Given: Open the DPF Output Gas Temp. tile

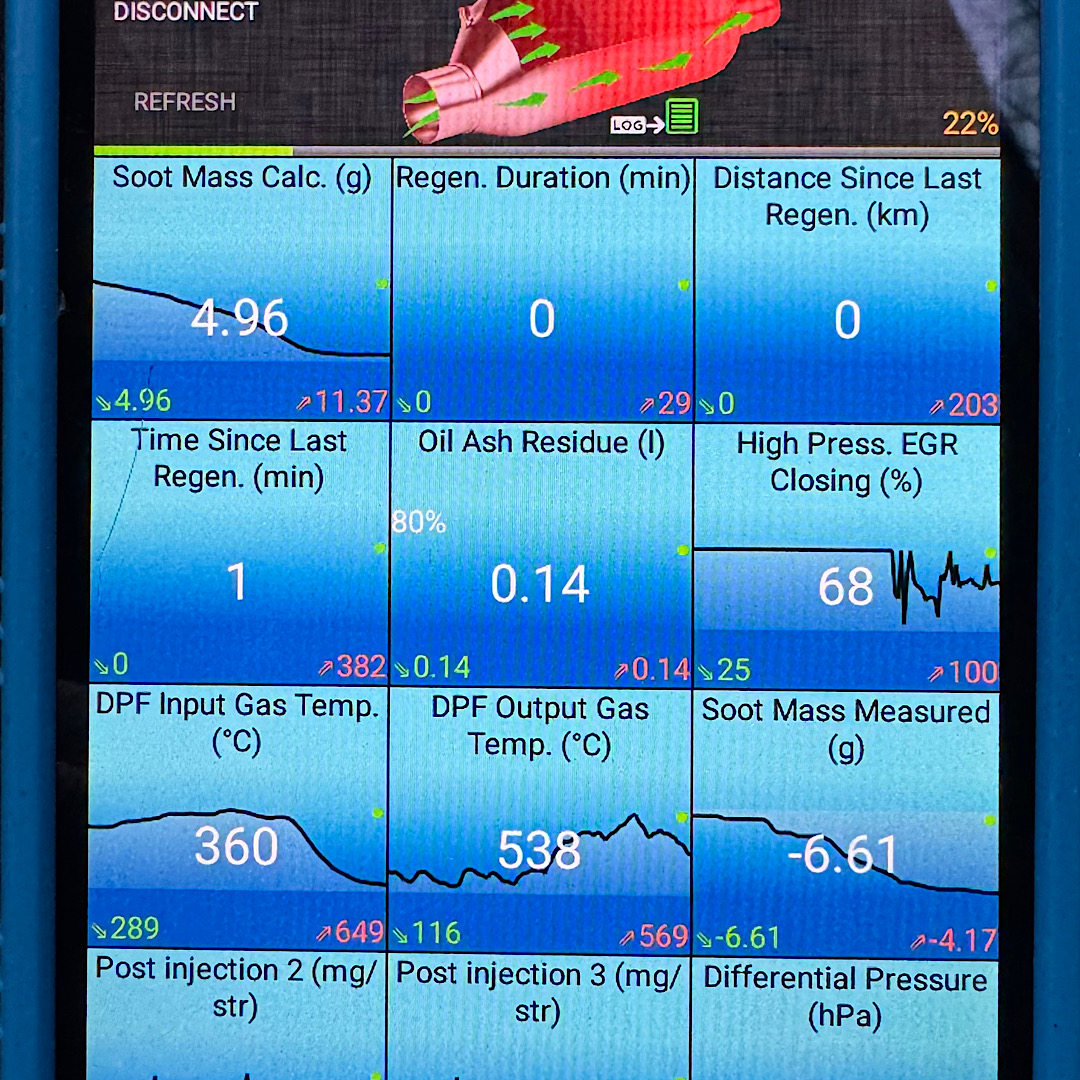Looking at the screenshot, I should 540,820.
